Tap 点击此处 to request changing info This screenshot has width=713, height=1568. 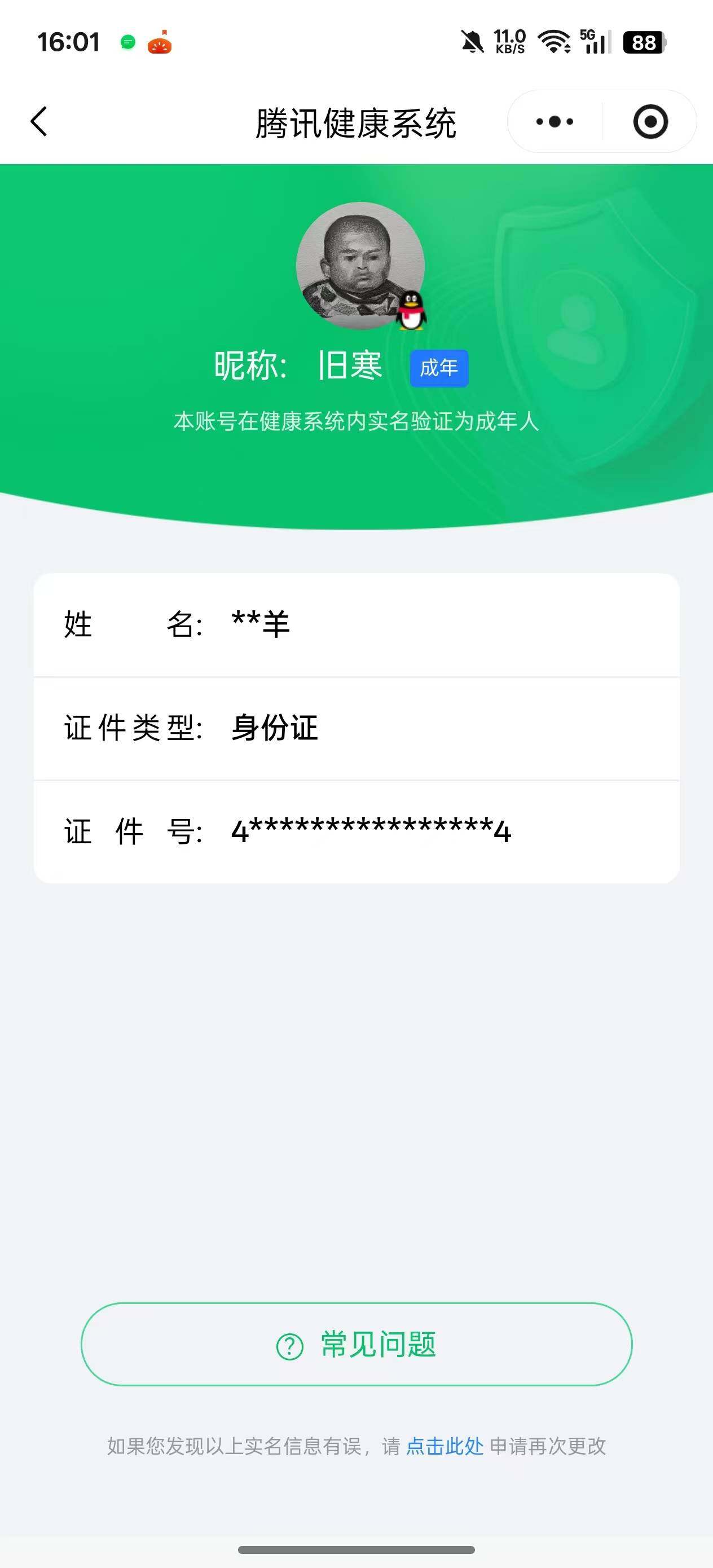[444, 1446]
